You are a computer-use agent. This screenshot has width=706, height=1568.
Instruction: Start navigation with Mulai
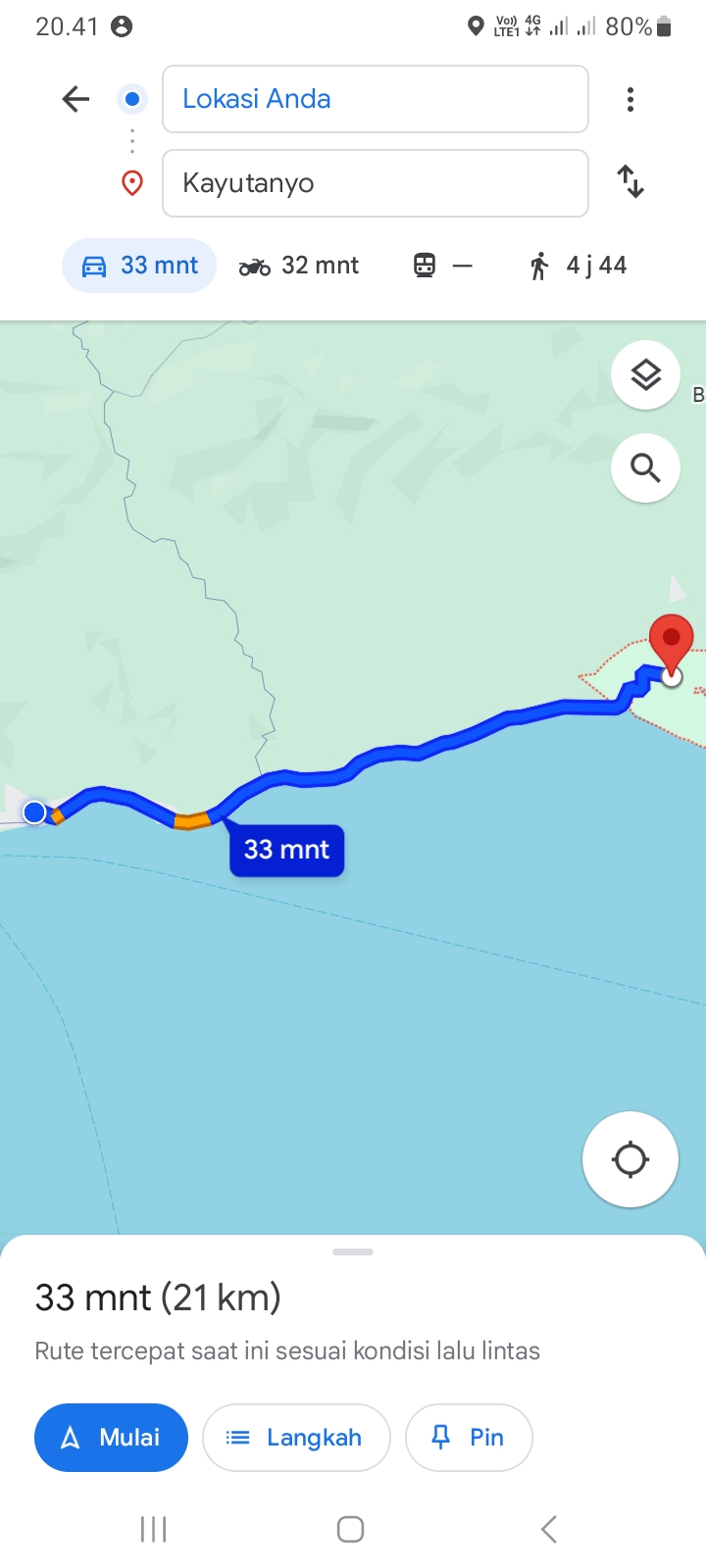tap(111, 1438)
